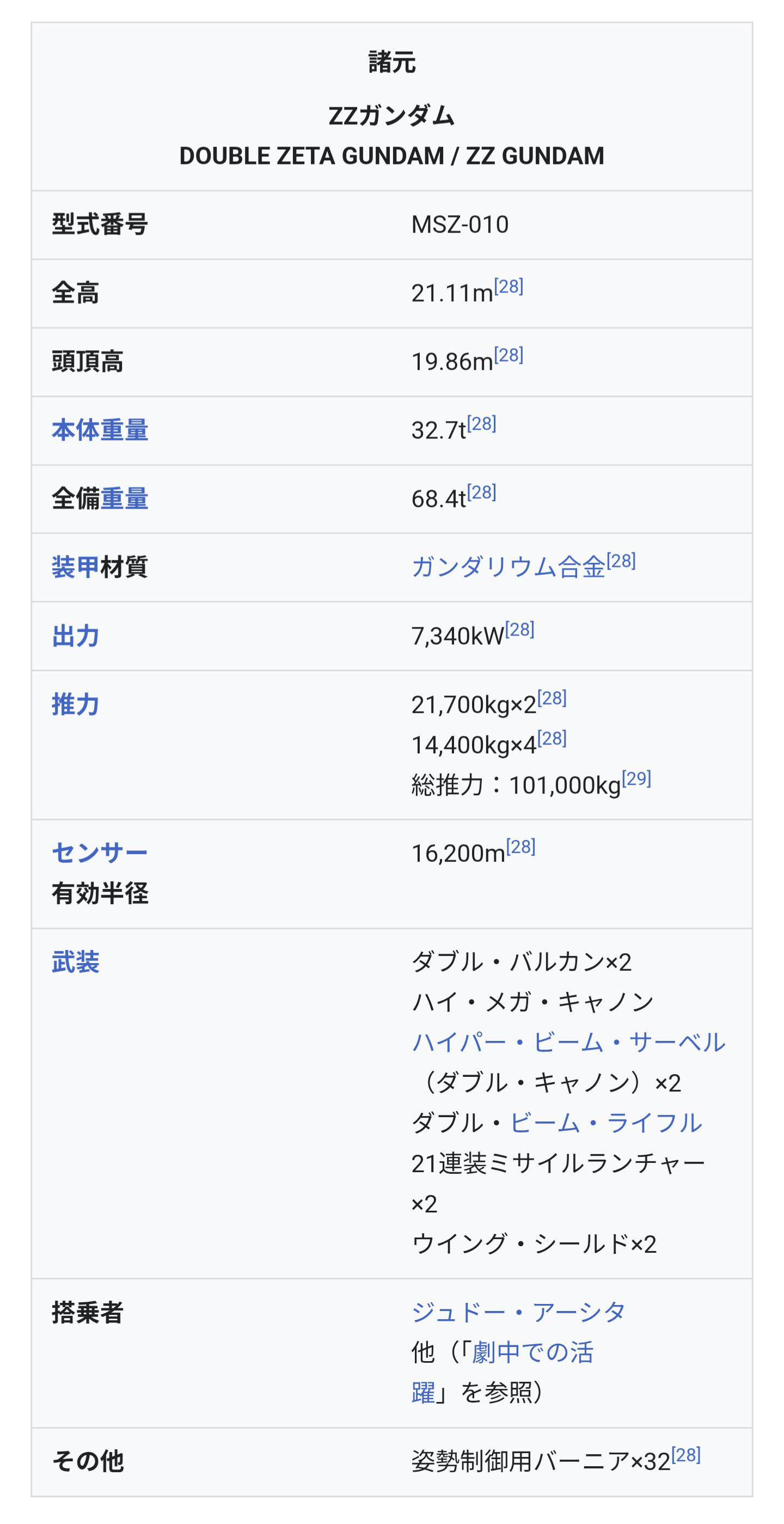Viewport: 784px width, 1524px height.
Task: Open ハイパー・ビーム・サーベル article
Action: click(568, 1043)
